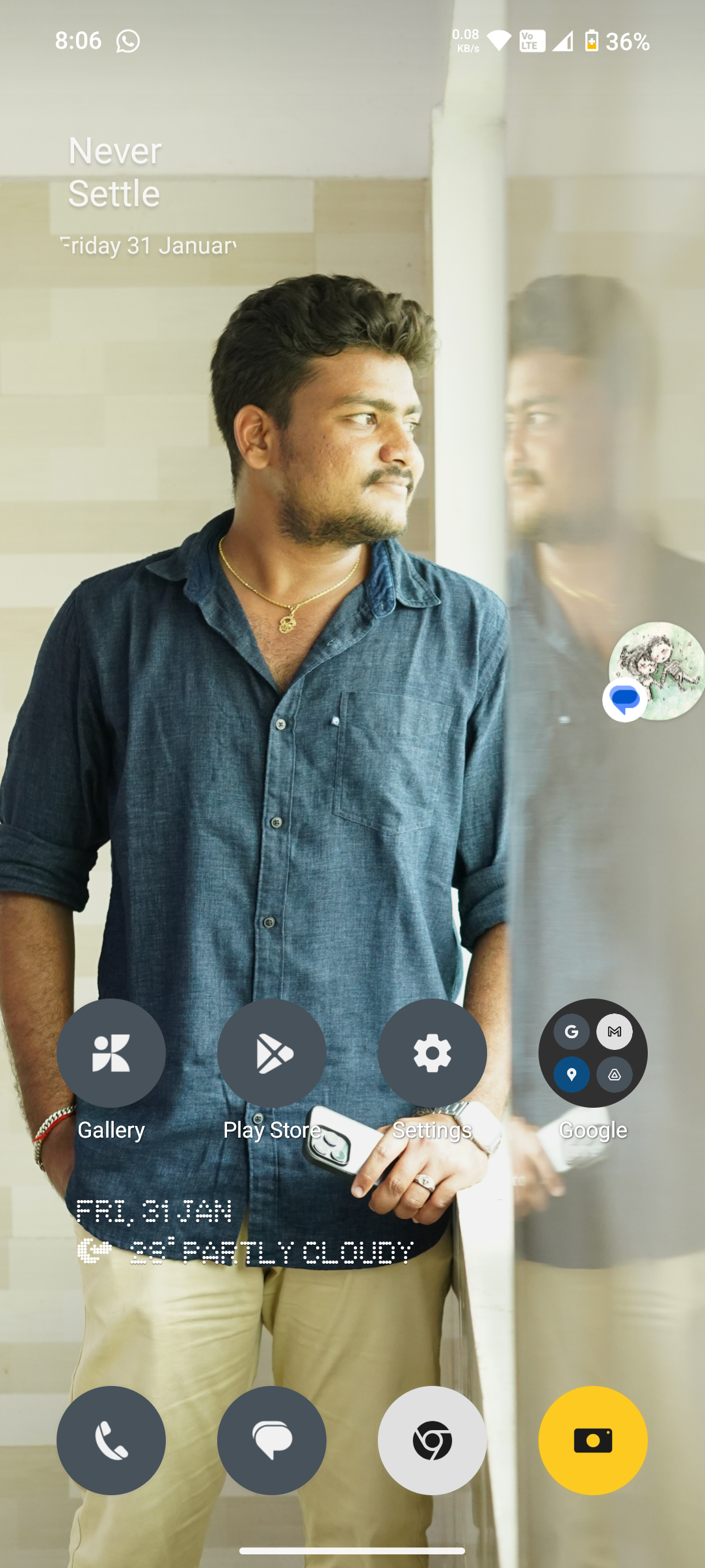Launch the Chrome browser

coord(432,1440)
